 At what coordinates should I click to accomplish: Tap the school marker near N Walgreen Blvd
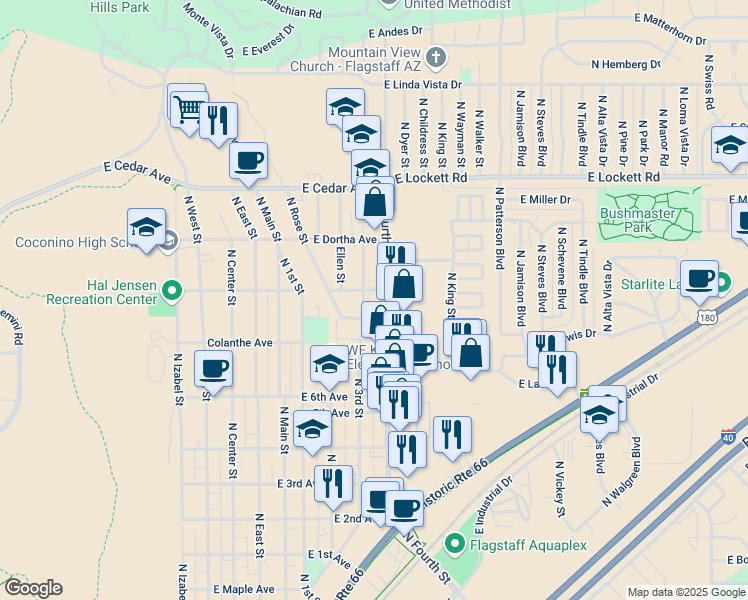tap(600, 418)
